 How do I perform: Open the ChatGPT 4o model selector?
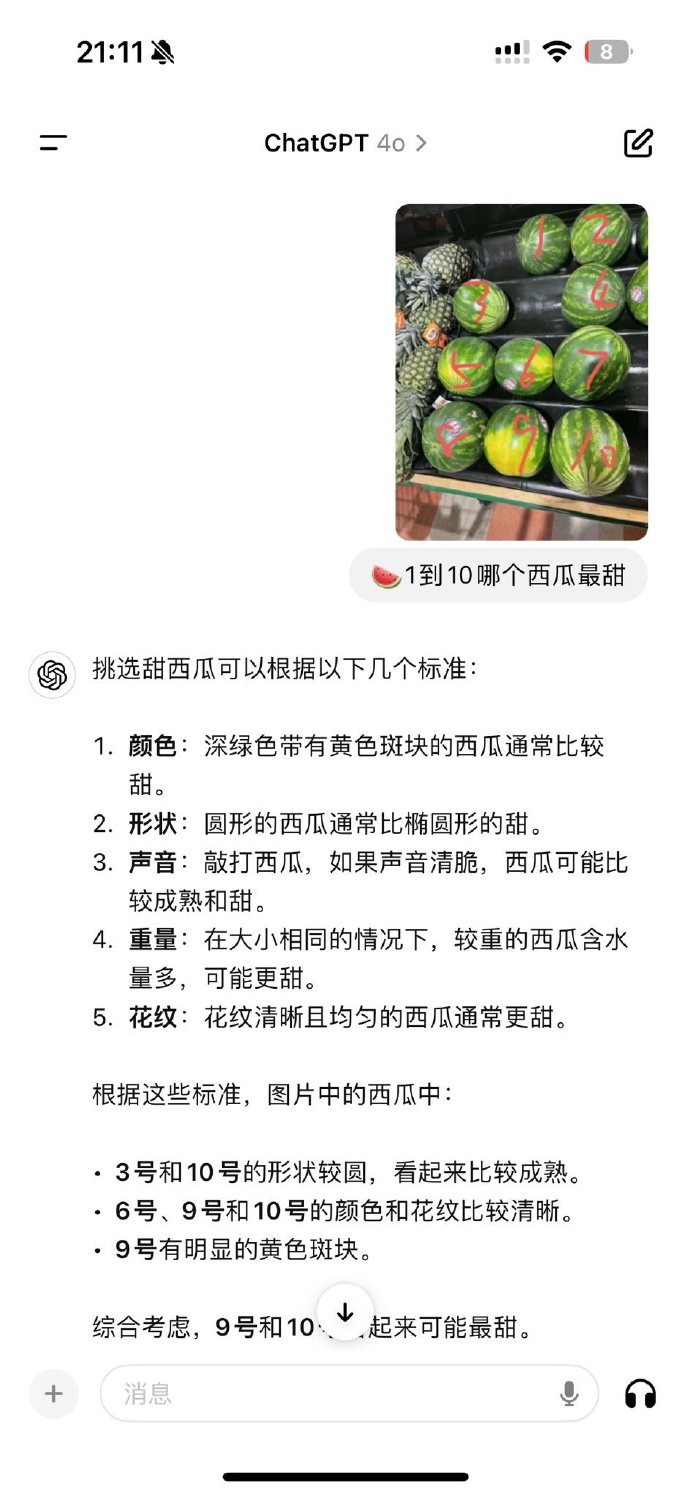pyautogui.click(x=345, y=143)
